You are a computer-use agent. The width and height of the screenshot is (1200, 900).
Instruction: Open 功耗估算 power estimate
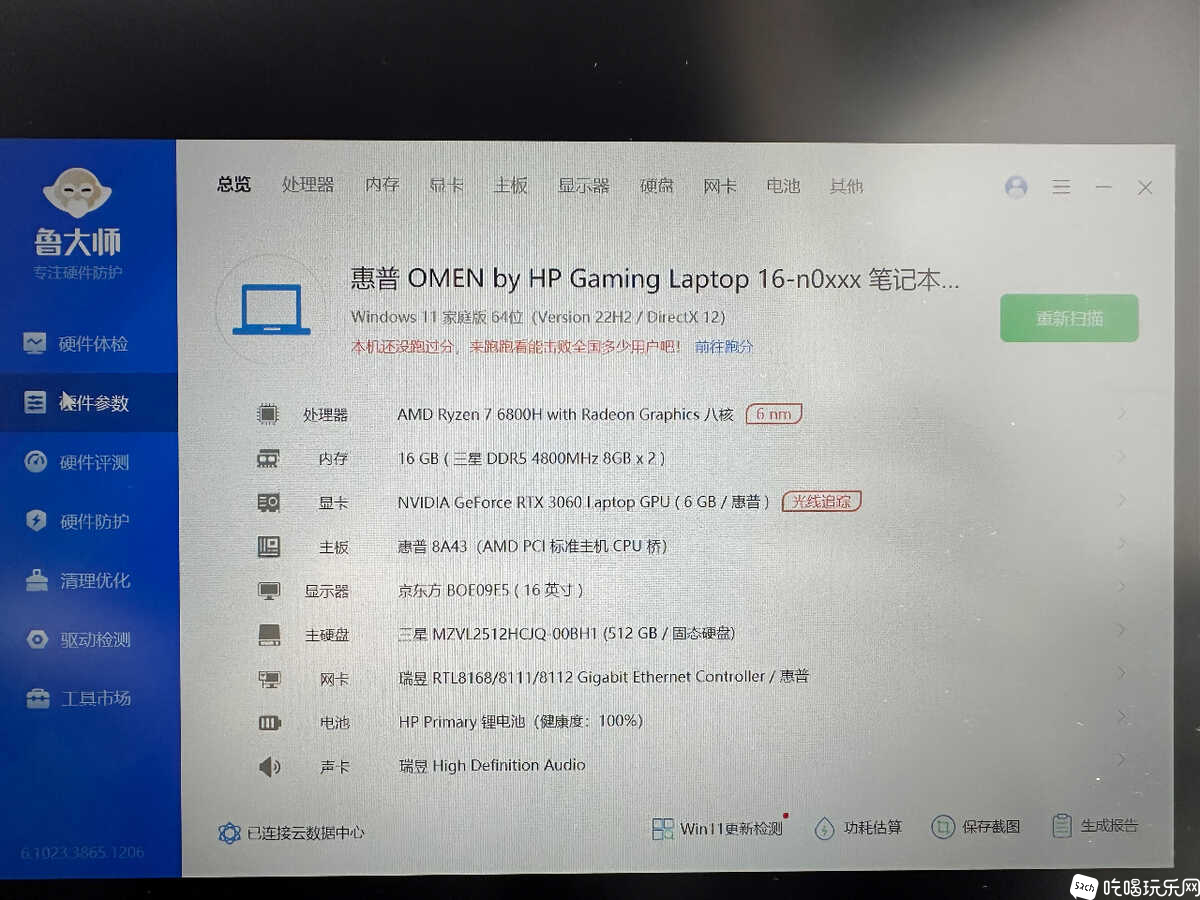860,828
